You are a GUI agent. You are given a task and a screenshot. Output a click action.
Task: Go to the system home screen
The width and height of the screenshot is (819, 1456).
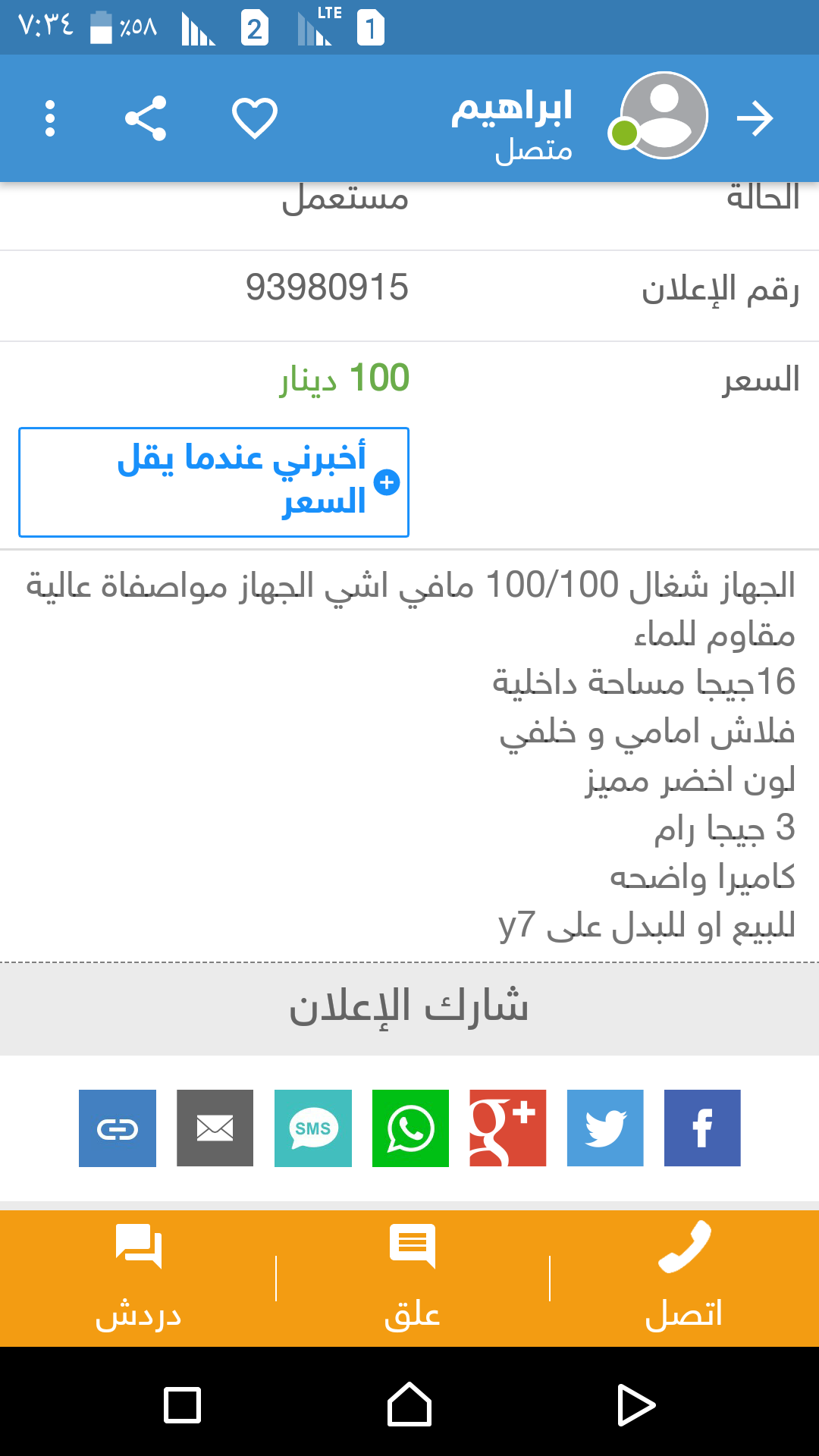409,1404
